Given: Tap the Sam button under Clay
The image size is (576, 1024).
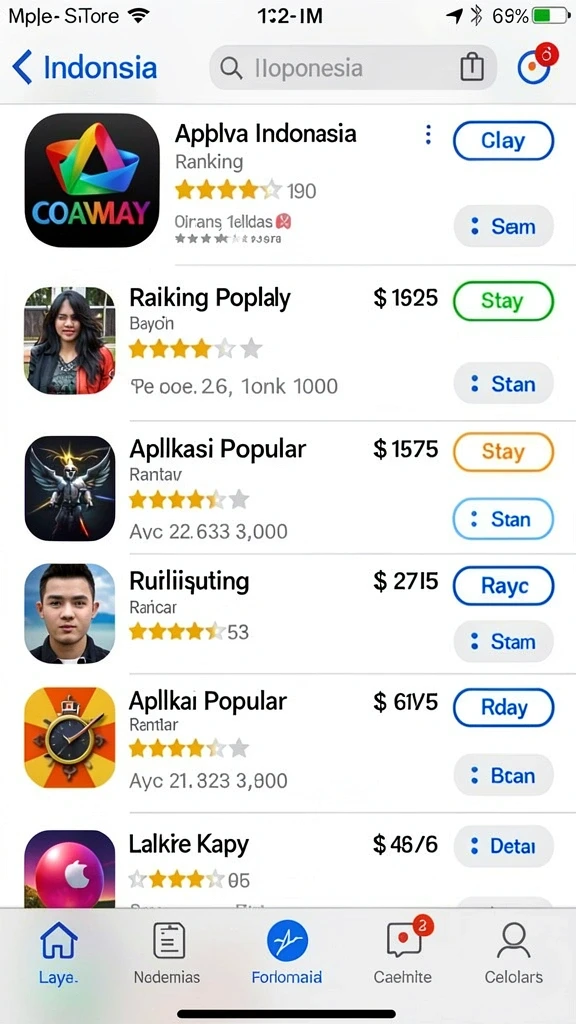Looking at the screenshot, I should (503, 226).
